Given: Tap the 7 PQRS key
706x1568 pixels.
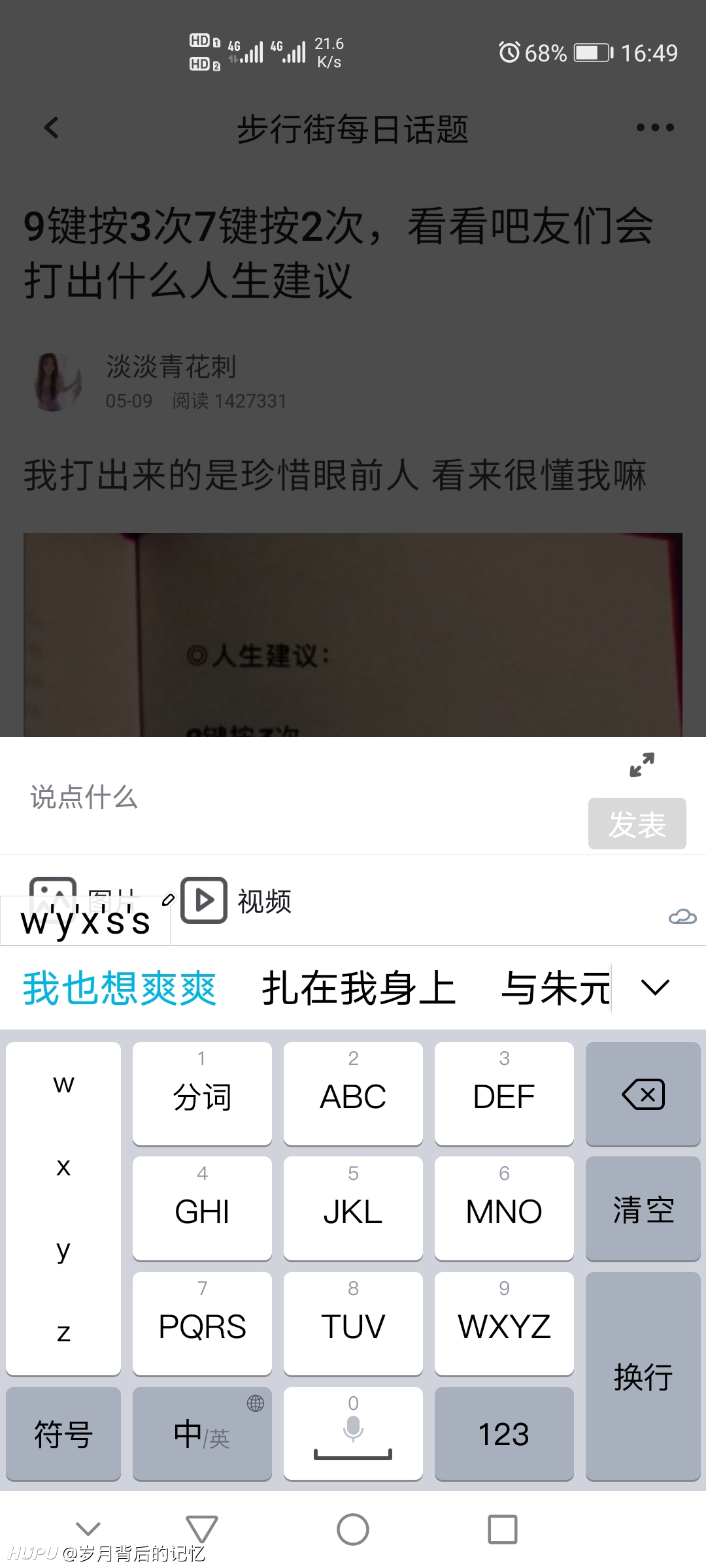Looking at the screenshot, I should [202, 1323].
